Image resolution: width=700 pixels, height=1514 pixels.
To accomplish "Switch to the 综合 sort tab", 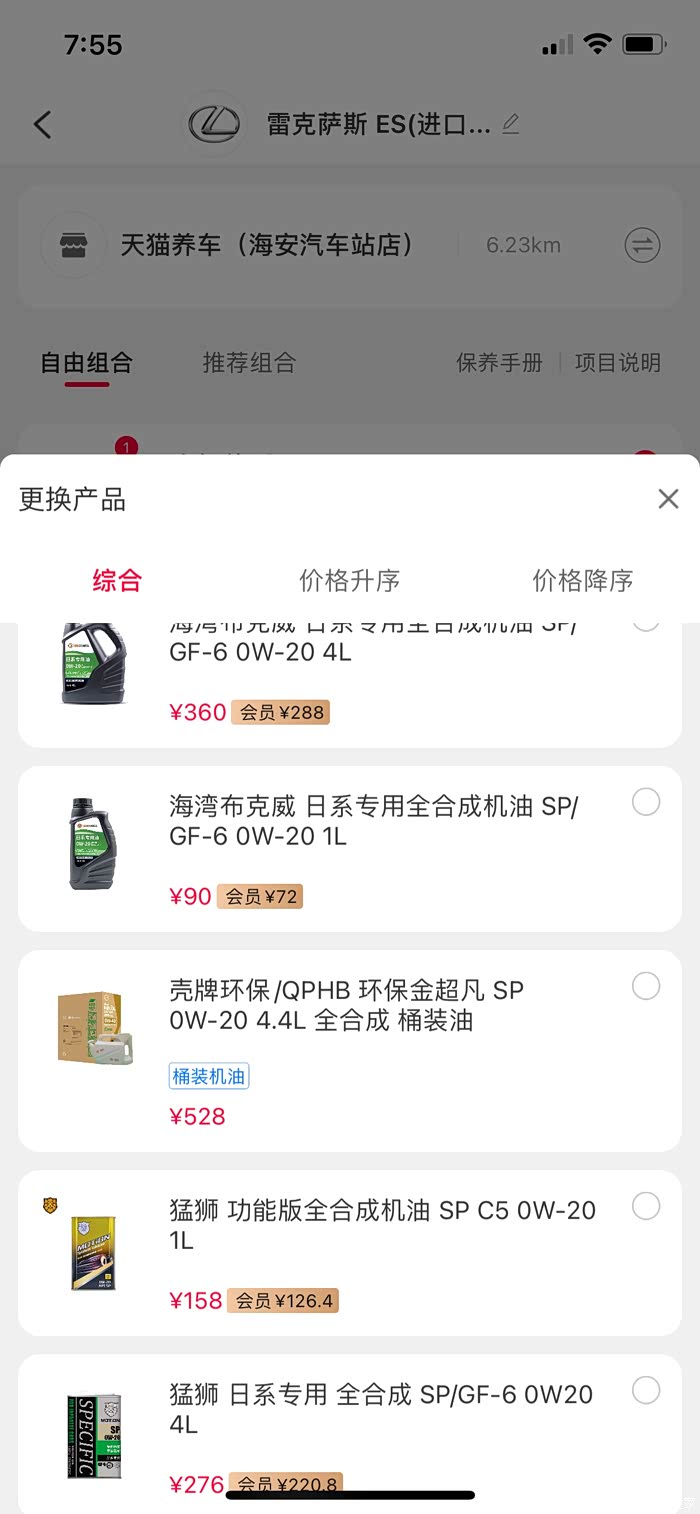I will [117, 580].
